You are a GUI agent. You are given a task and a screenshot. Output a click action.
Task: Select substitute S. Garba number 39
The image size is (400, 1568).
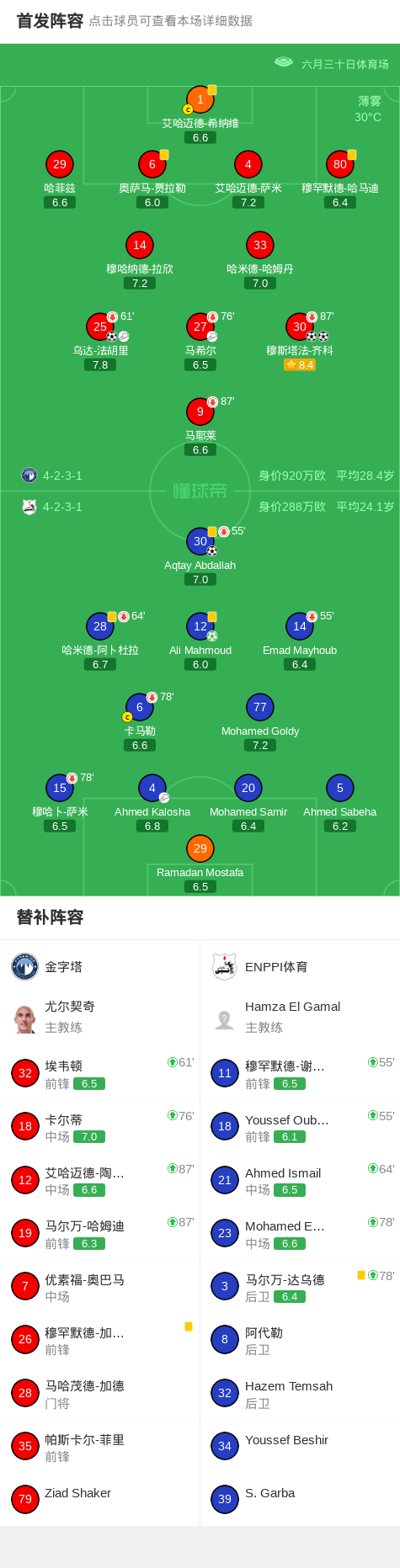(300, 1499)
